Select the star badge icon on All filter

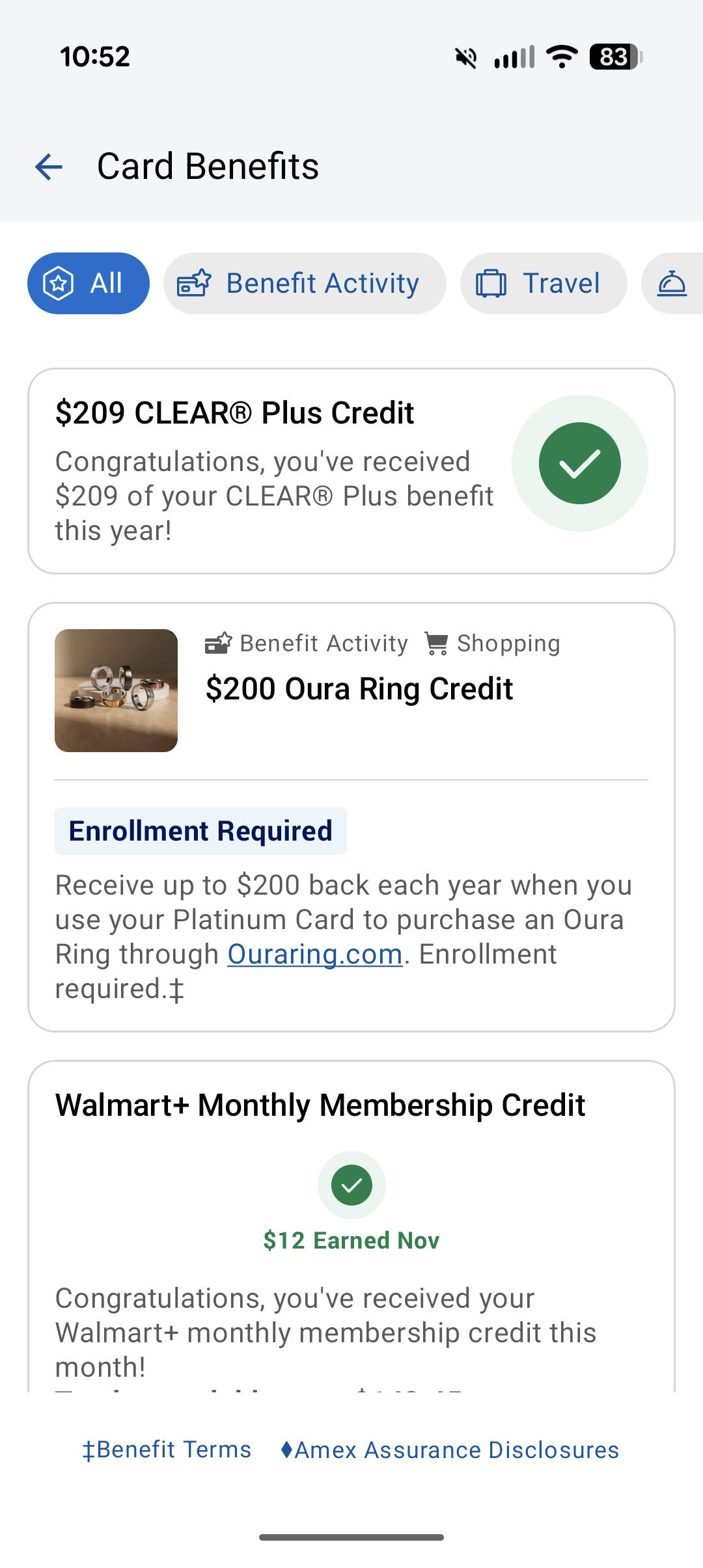click(57, 283)
